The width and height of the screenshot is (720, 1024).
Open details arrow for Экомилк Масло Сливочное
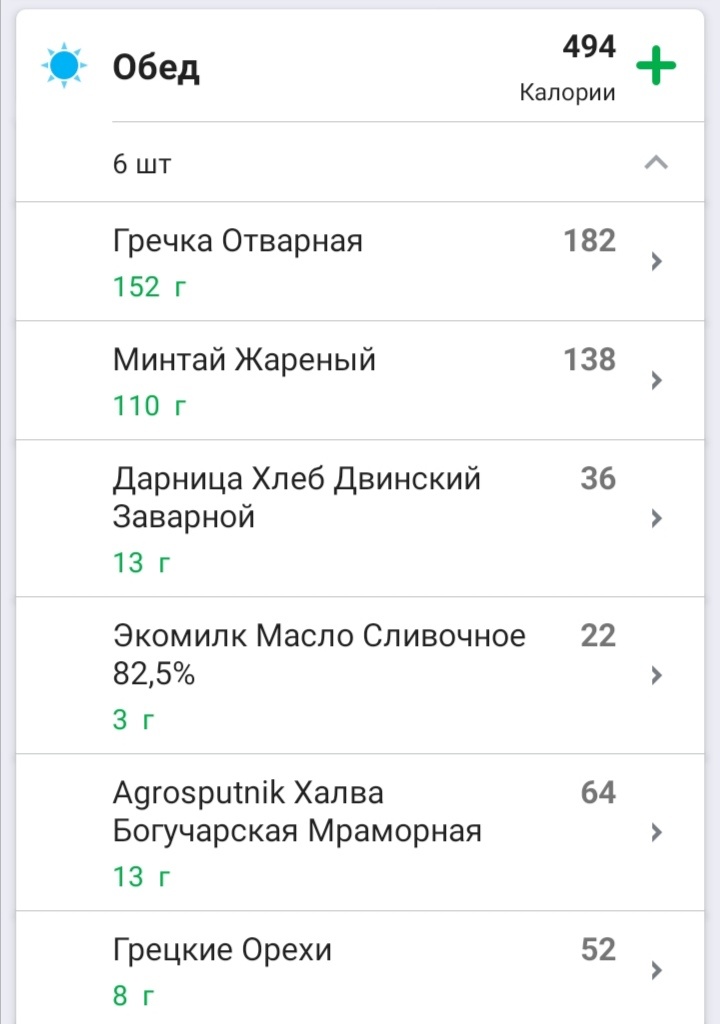(657, 675)
